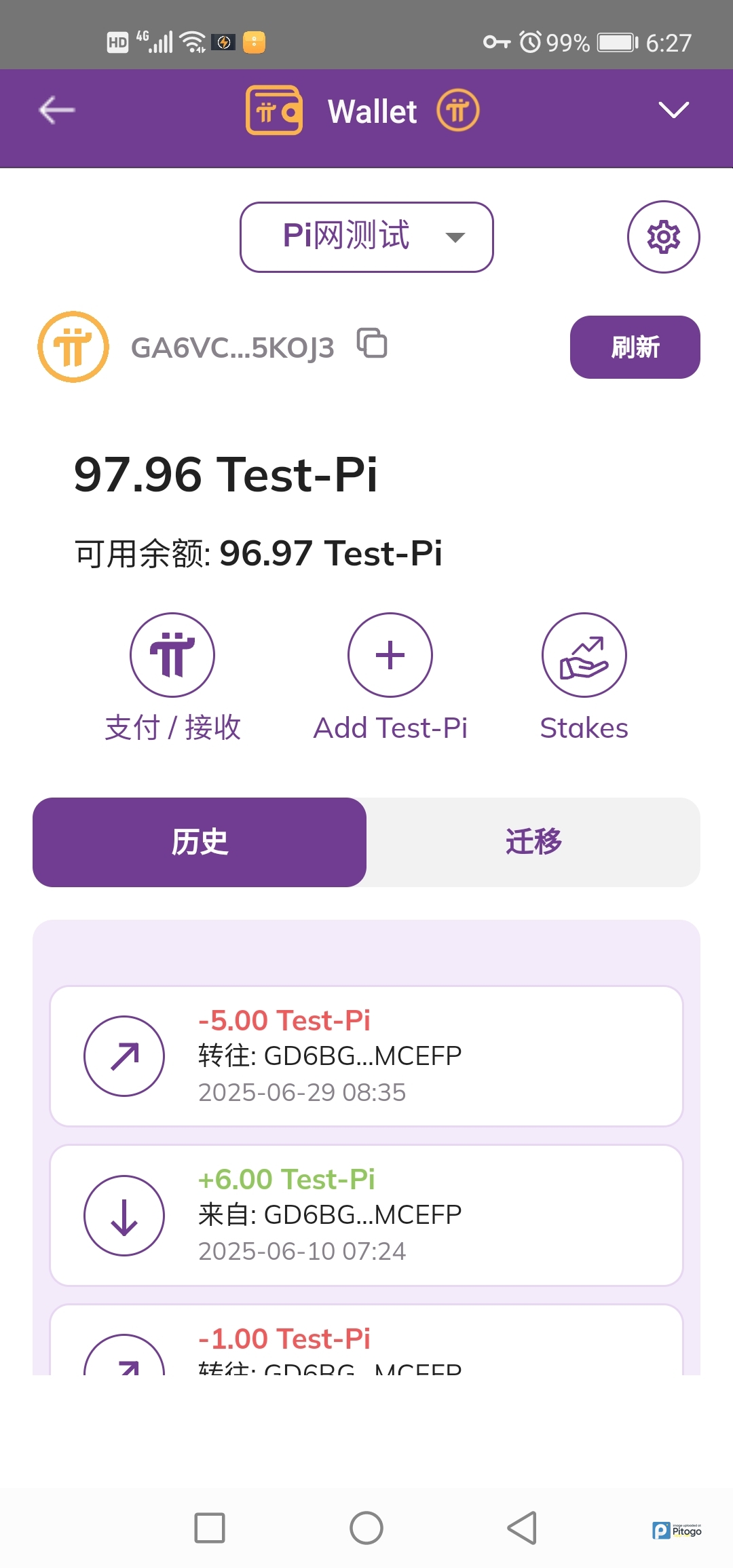Go back using the header arrow
Image resolution: width=733 pixels, height=1568 pixels.
[x=57, y=110]
